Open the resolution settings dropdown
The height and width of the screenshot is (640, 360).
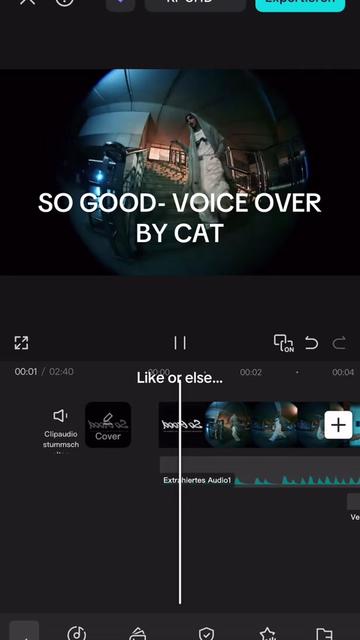click(x=196, y=3)
